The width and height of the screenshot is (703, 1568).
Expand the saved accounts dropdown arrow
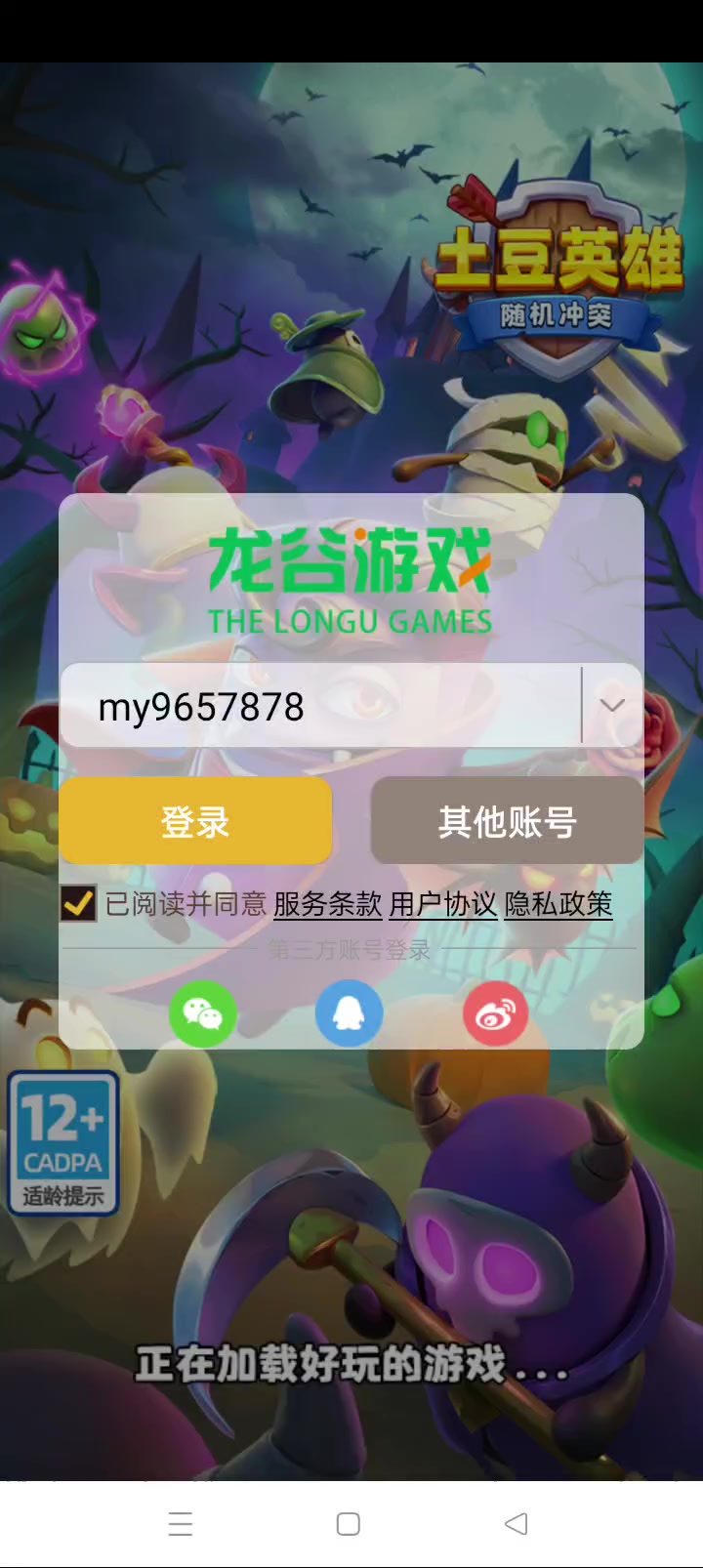612,705
